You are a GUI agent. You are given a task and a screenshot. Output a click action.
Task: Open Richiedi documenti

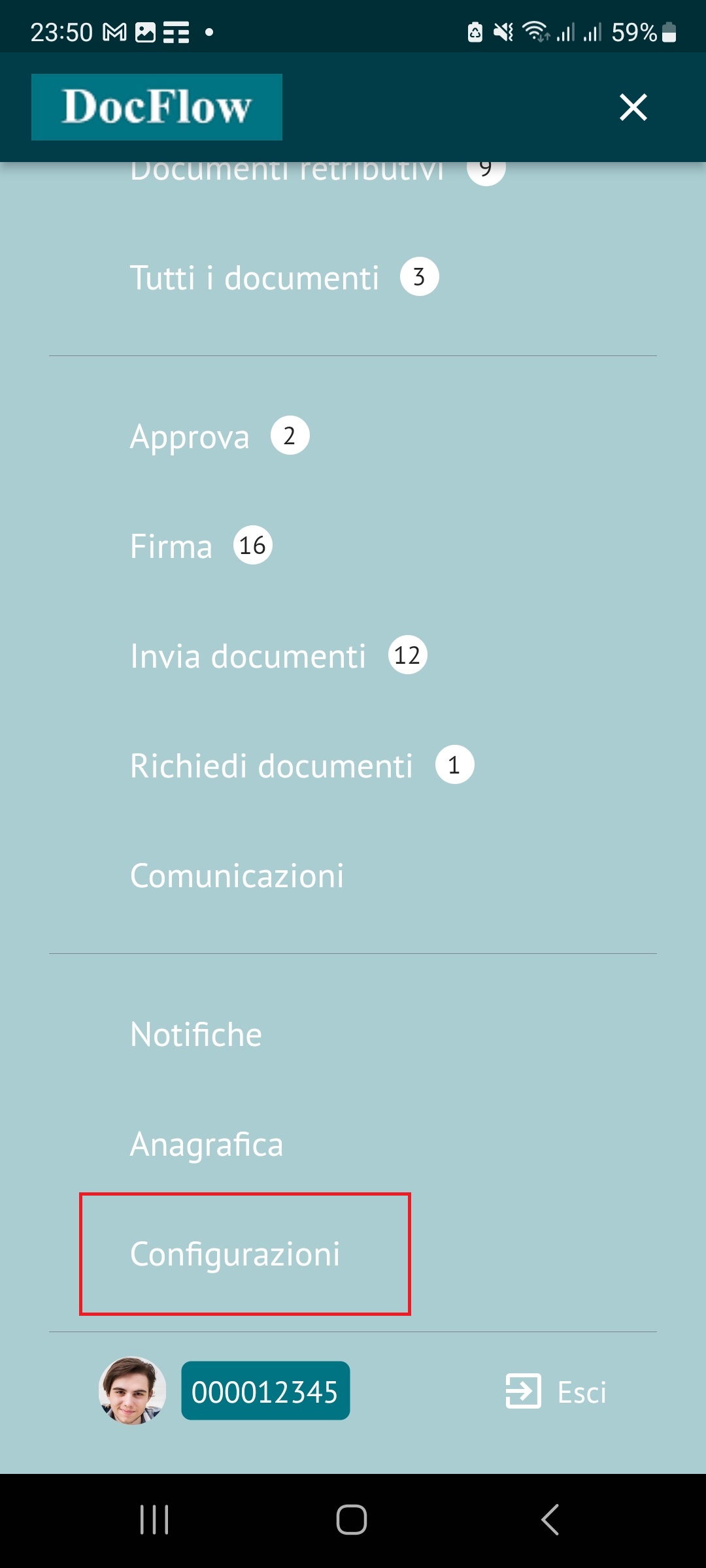(271, 766)
